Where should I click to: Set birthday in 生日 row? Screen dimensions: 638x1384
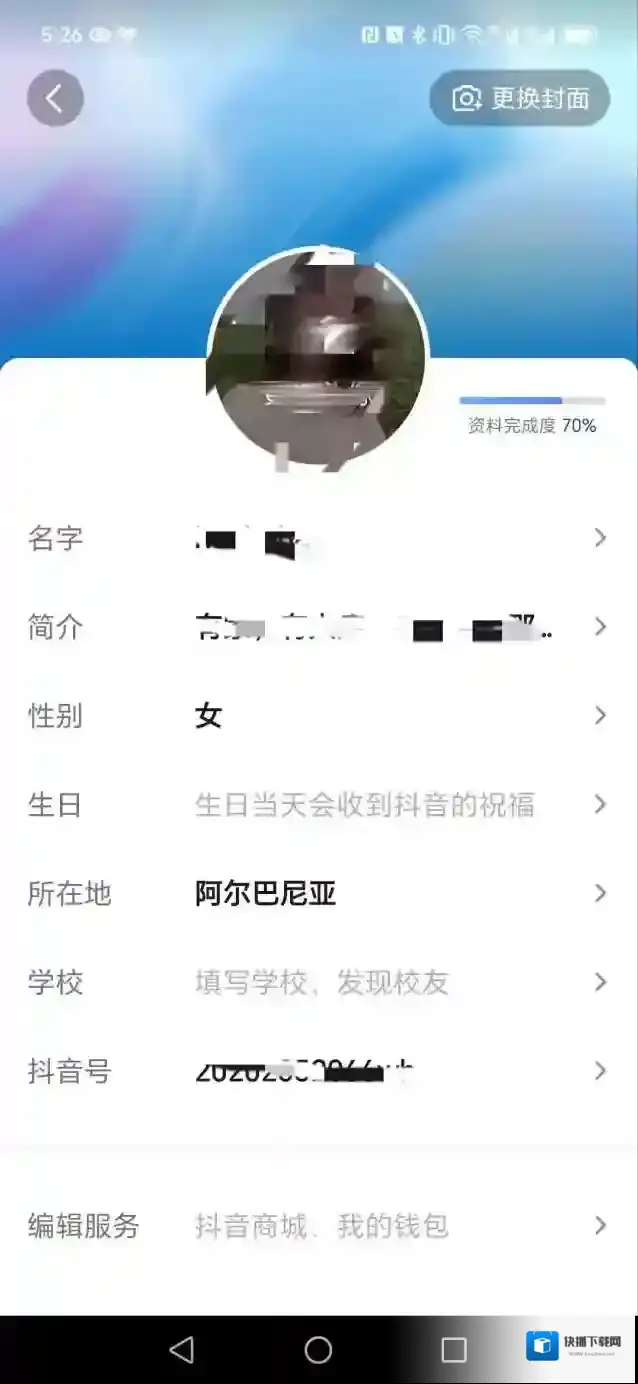318,805
